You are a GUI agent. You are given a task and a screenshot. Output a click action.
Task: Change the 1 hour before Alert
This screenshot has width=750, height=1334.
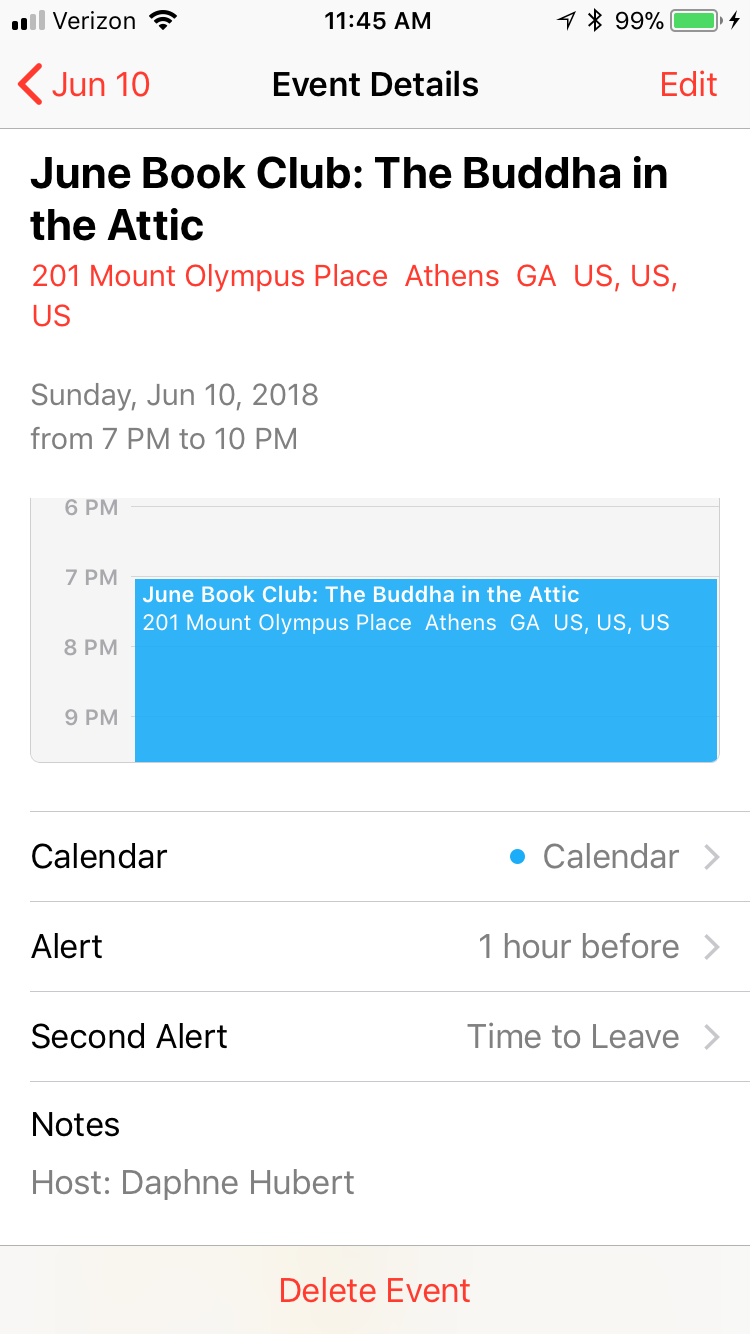[375, 947]
